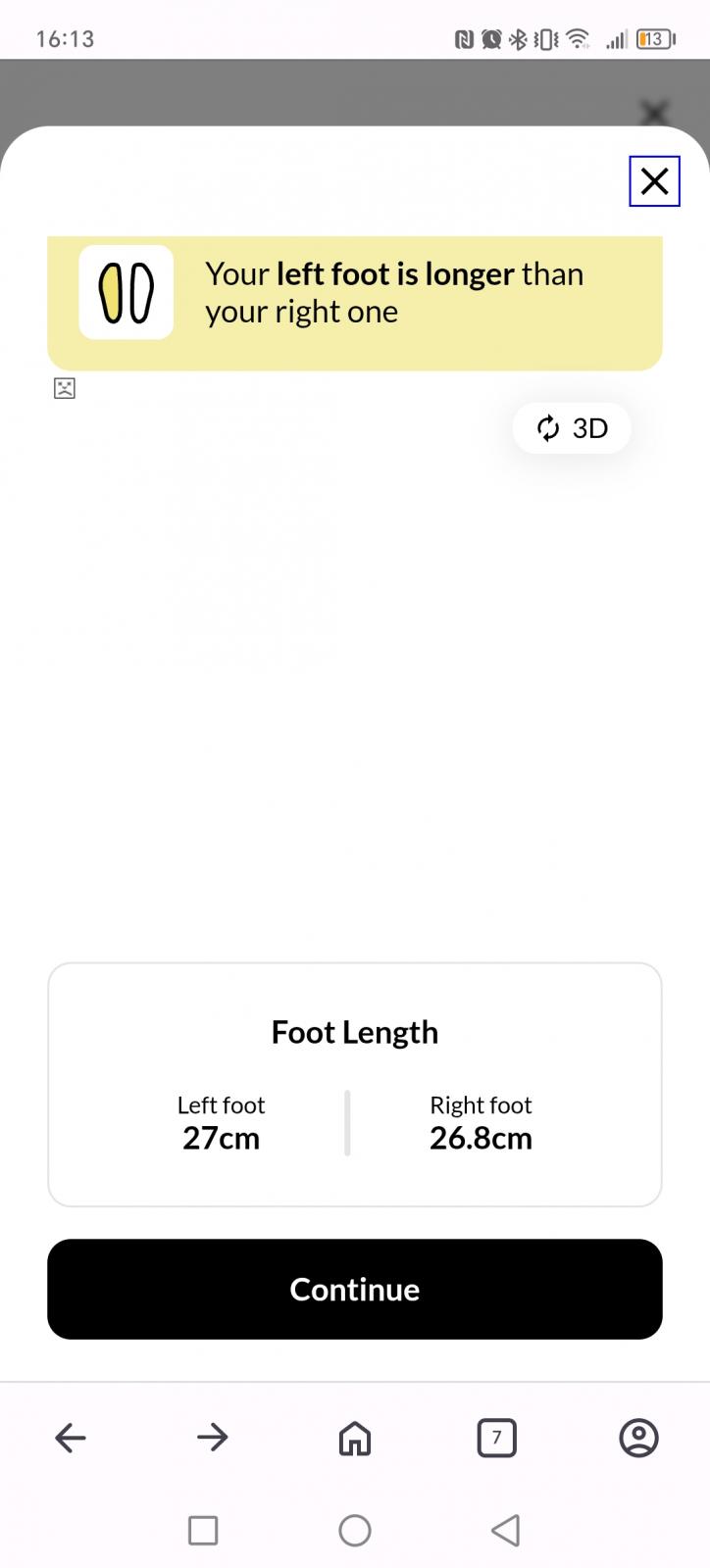Tap Continue to proceed
Image resolution: width=710 pixels, height=1568 pixels.
tap(355, 1289)
